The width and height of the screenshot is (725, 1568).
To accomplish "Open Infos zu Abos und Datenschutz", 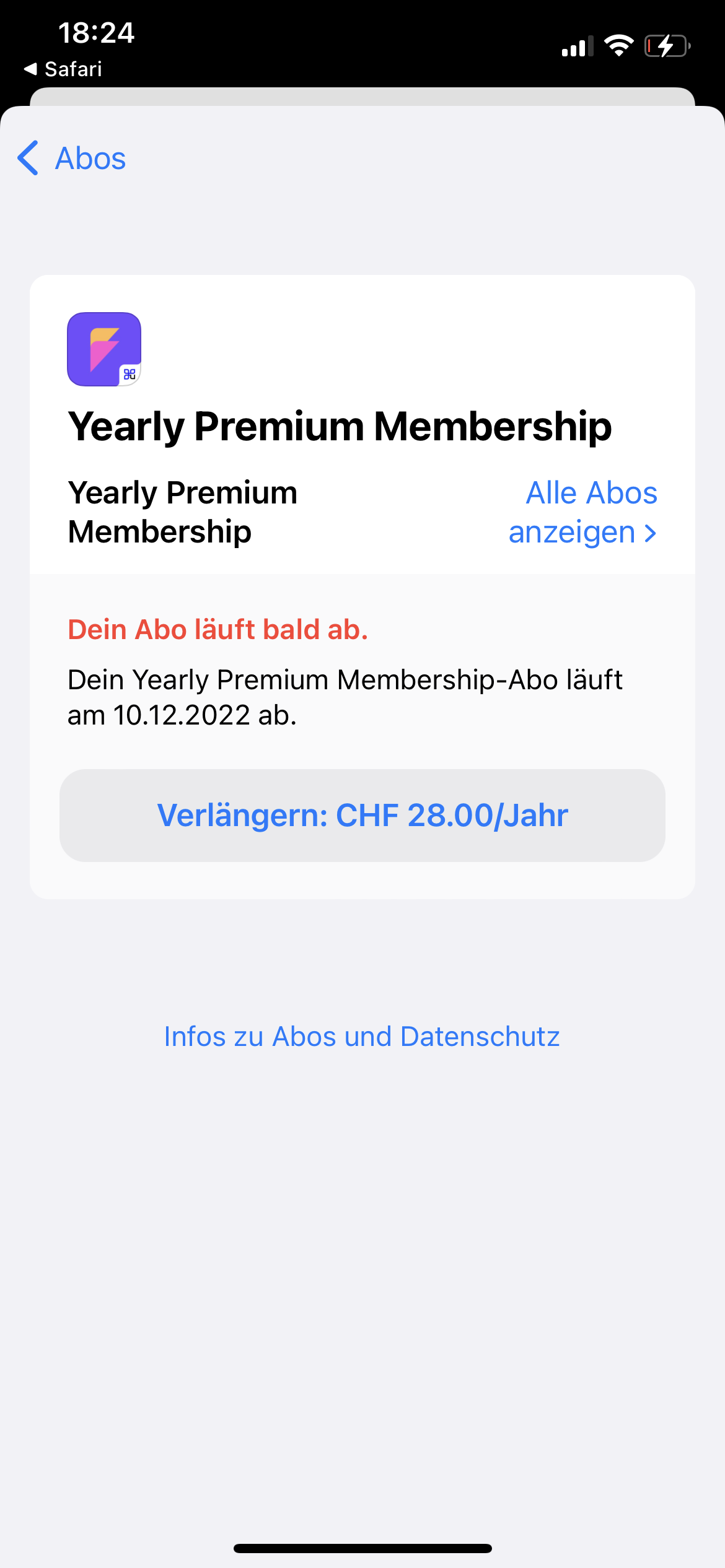I will 362,1037.
